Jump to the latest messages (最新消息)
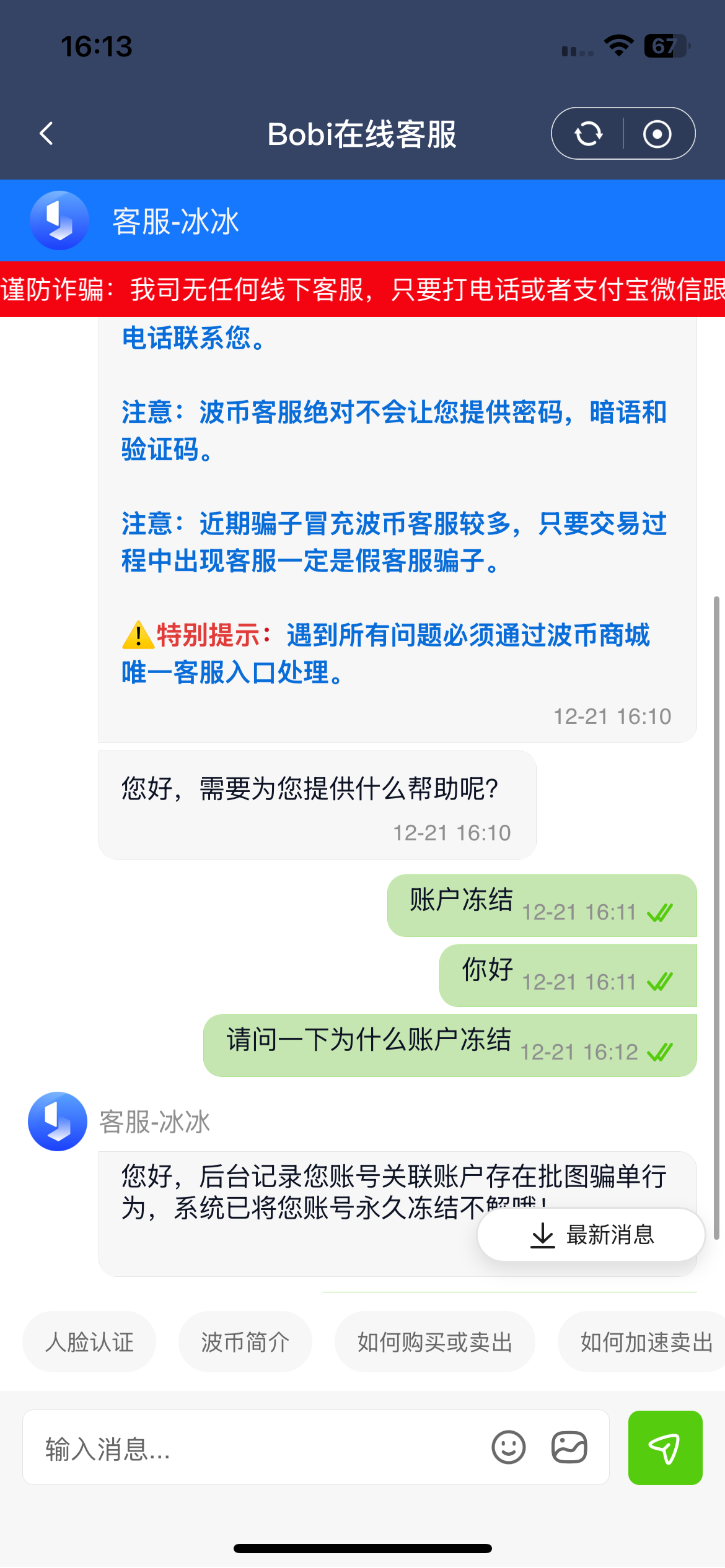The height and width of the screenshot is (1568, 725). [591, 1235]
